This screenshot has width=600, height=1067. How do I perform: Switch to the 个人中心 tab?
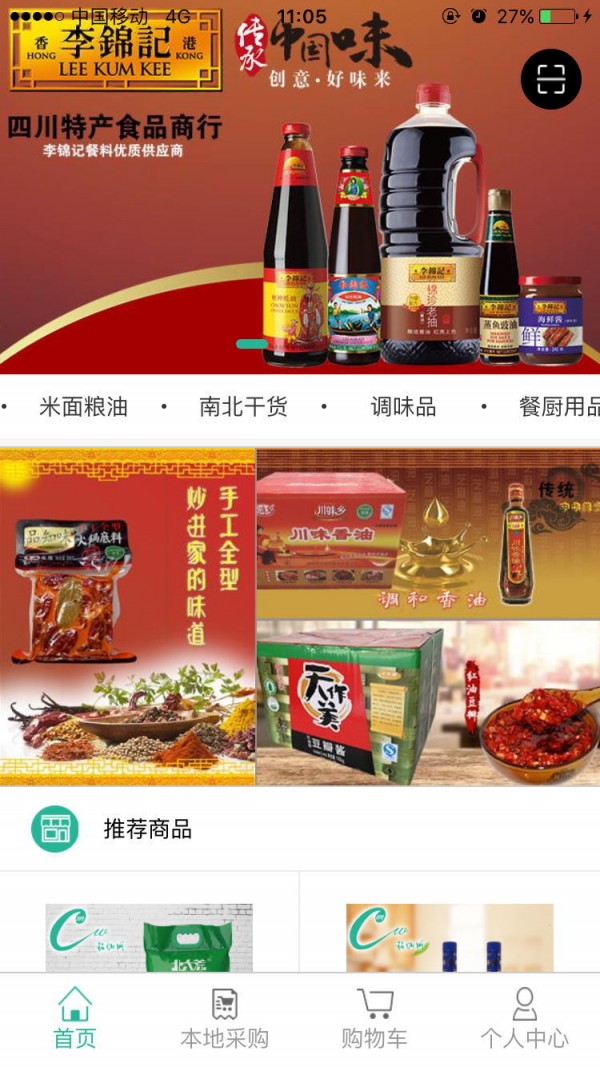(524, 1018)
